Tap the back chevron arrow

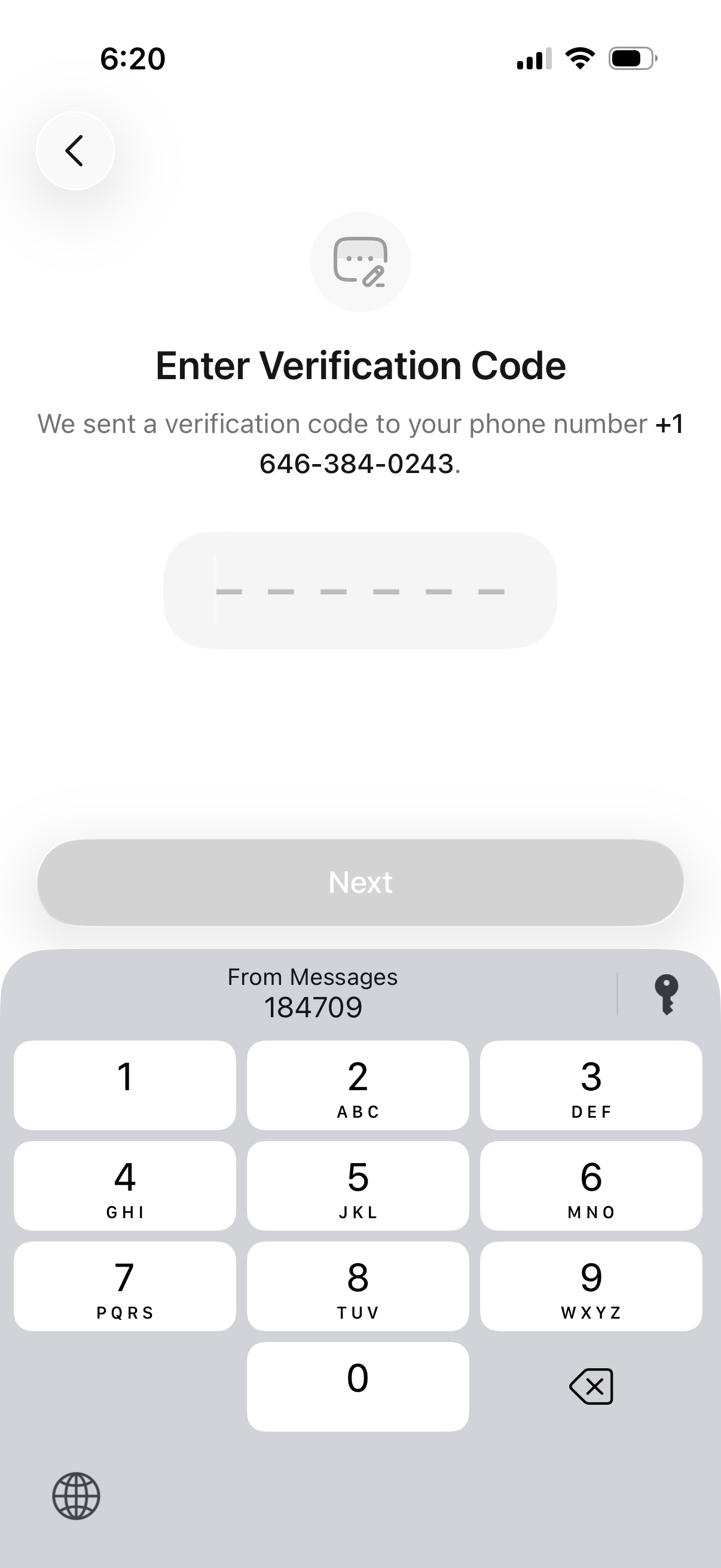[75, 151]
